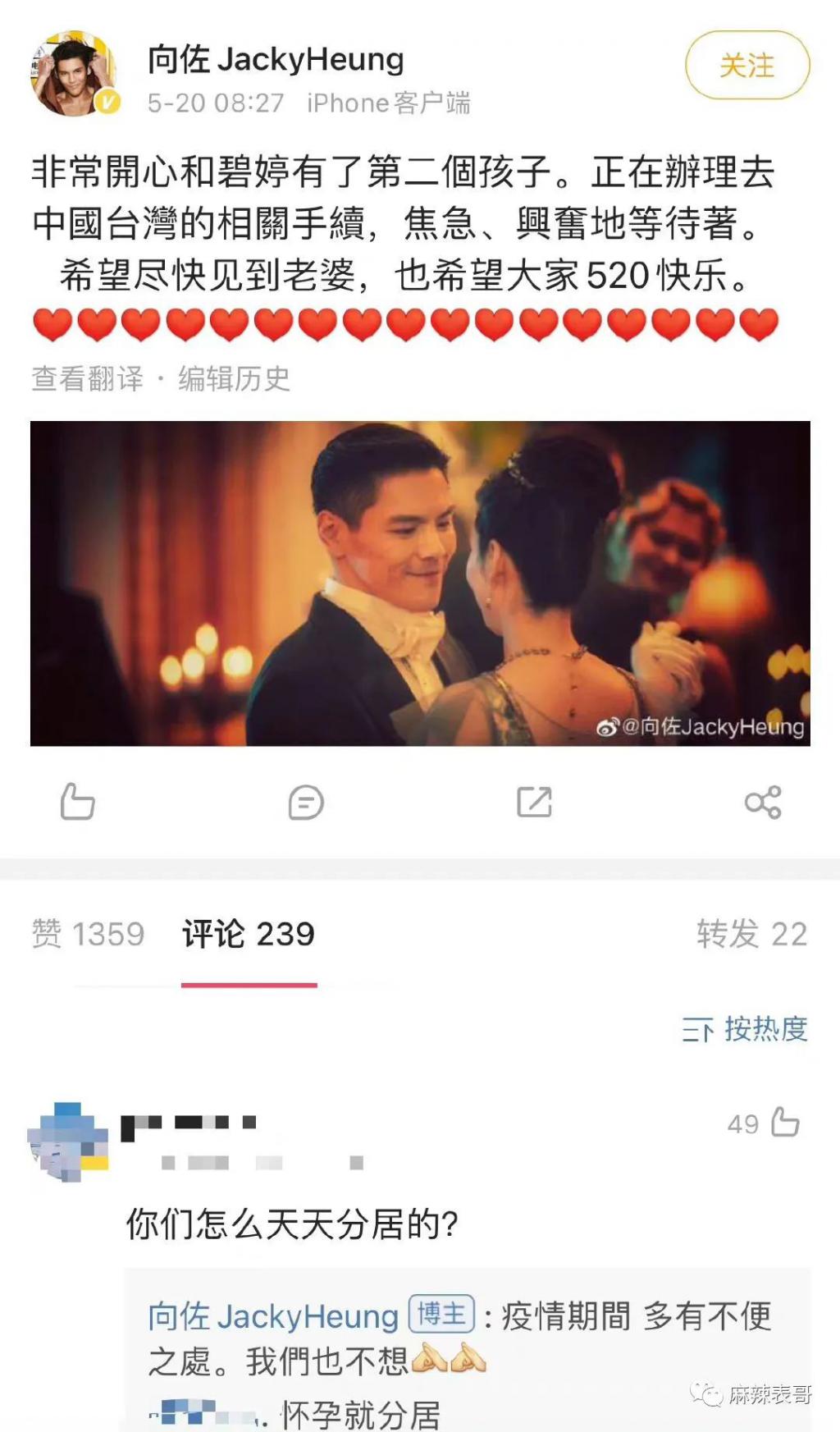Image resolution: width=840 pixels, height=1432 pixels.
Task: Repost using the forward icon
Action: (x=534, y=802)
